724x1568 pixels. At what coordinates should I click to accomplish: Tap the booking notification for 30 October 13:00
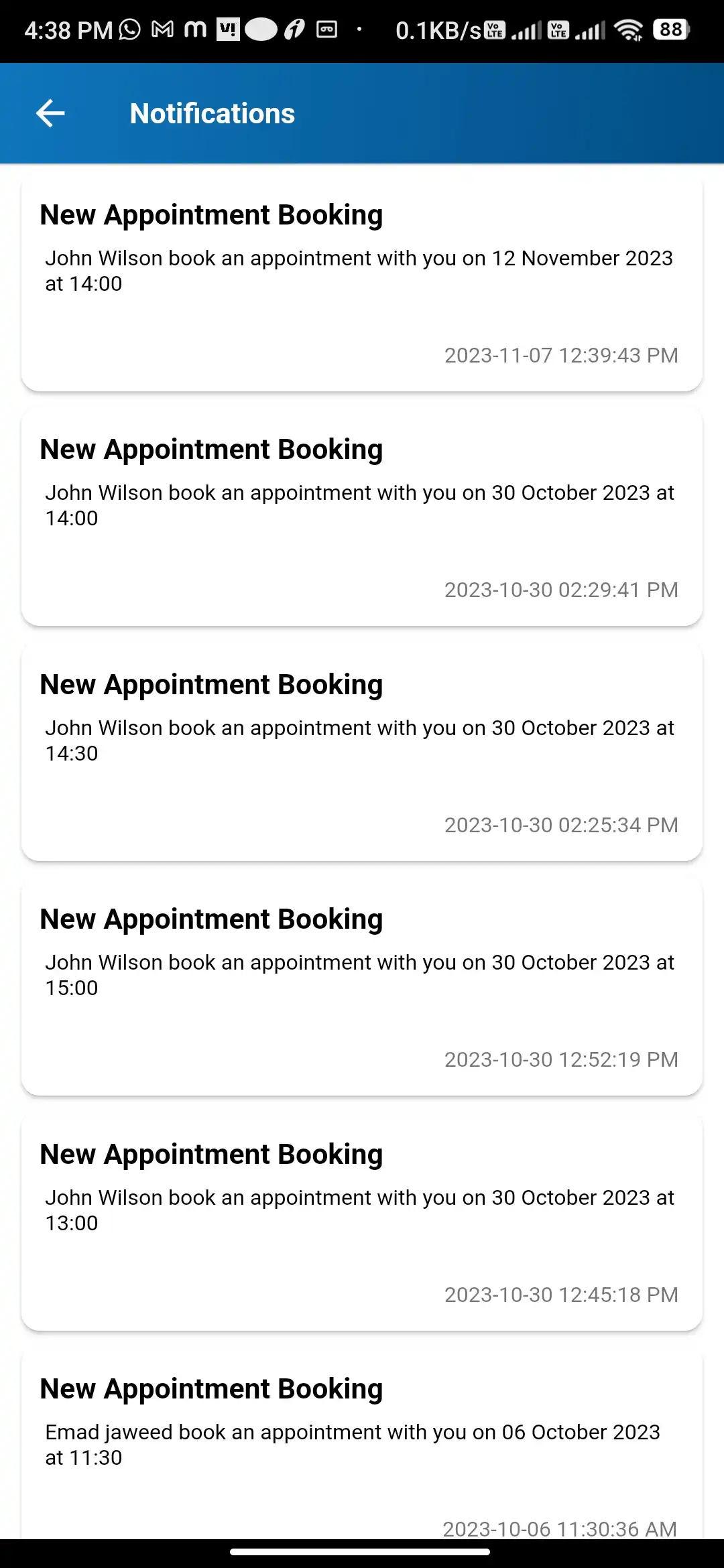(x=362, y=1220)
